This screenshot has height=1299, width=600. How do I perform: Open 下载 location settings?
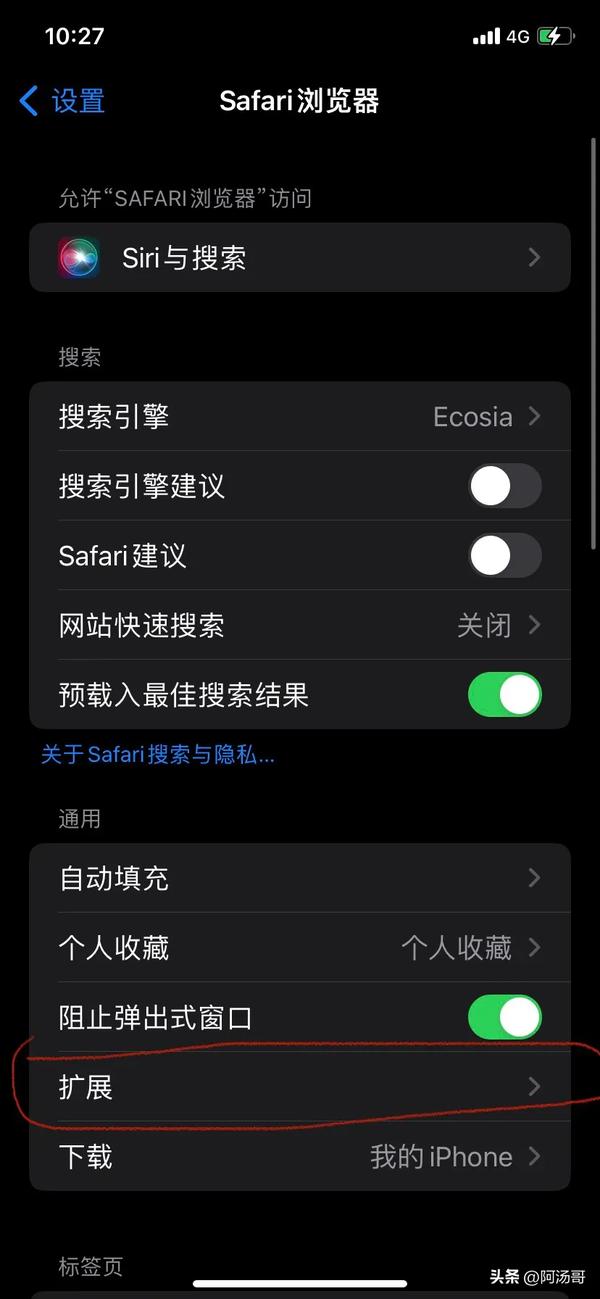point(300,1157)
